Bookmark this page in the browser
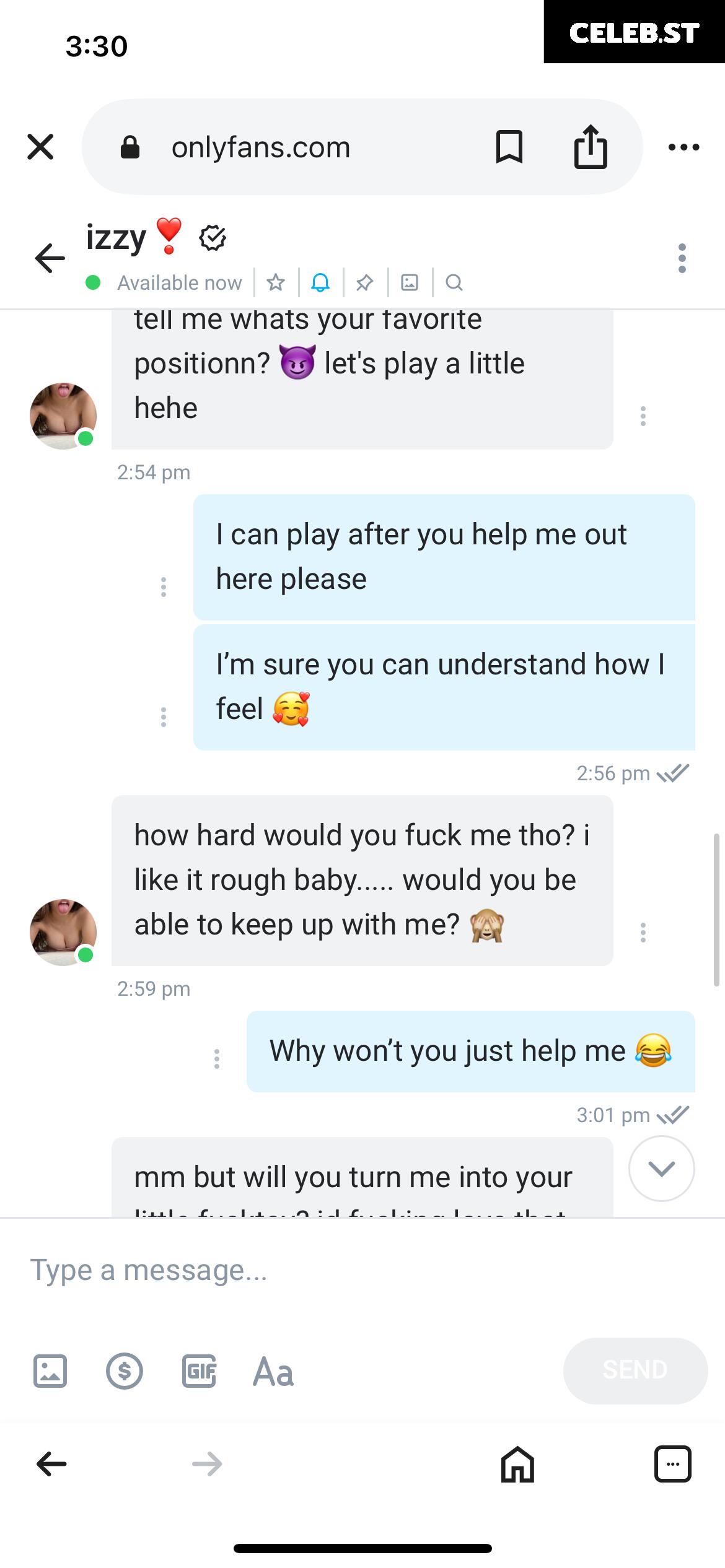Screen dimensions: 725x1568 [x=509, y=147]
